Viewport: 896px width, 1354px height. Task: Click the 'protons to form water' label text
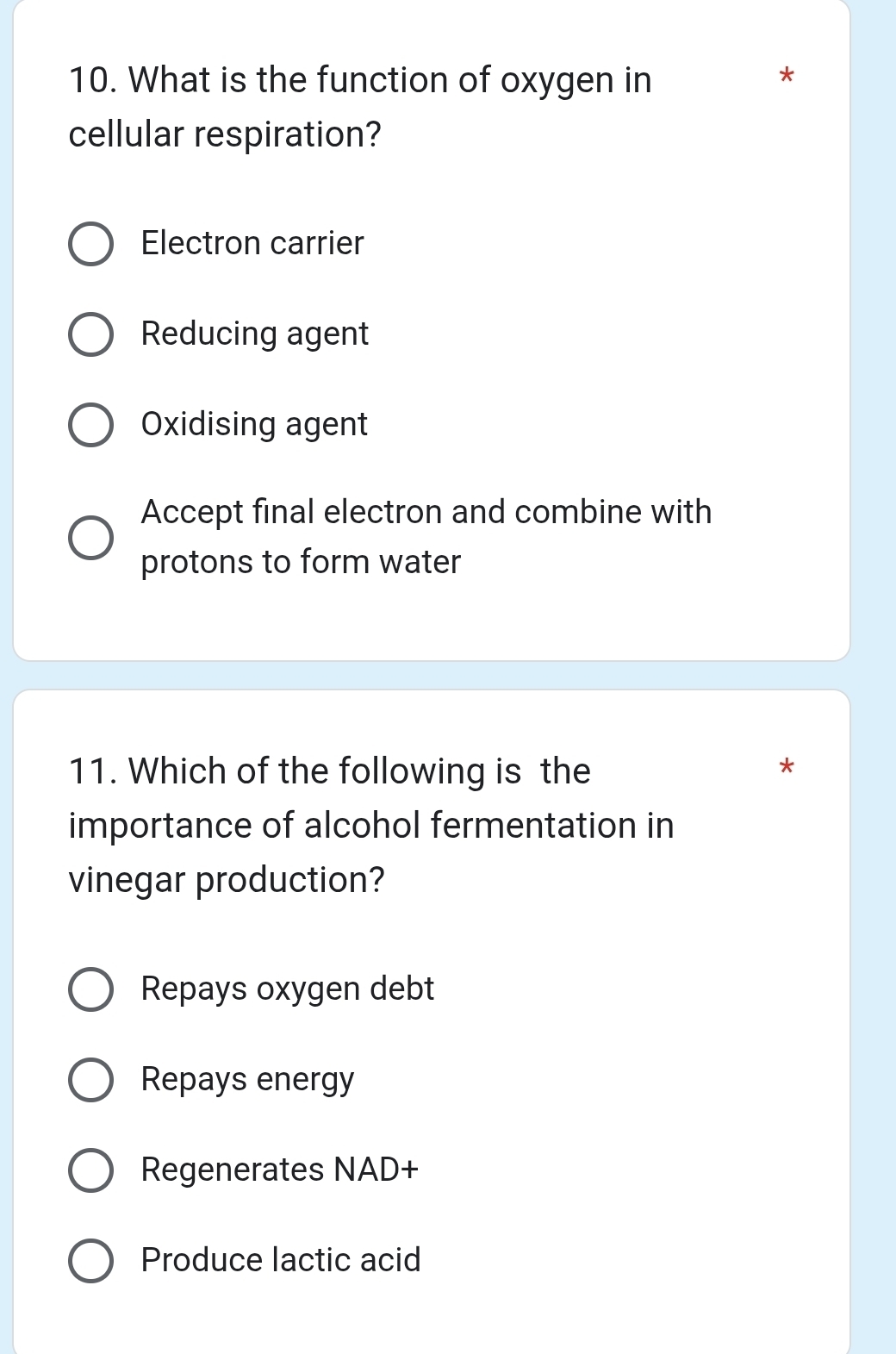point(302,562)
